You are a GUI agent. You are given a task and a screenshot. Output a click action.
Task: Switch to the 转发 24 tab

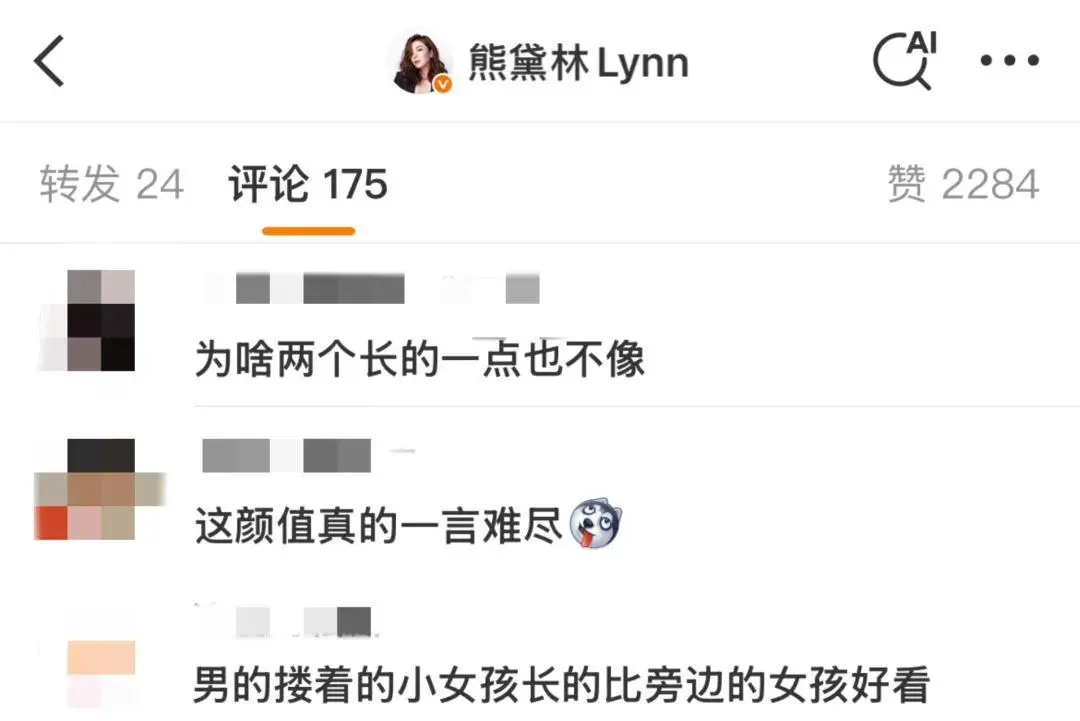(x=111, y=185)
